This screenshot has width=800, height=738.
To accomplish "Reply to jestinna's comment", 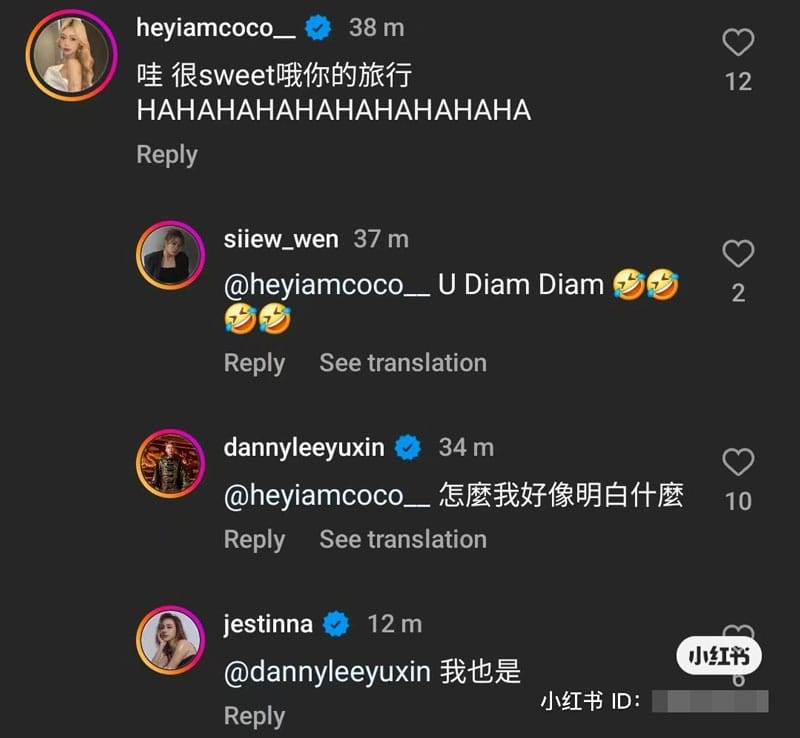I will pos(254,716).
